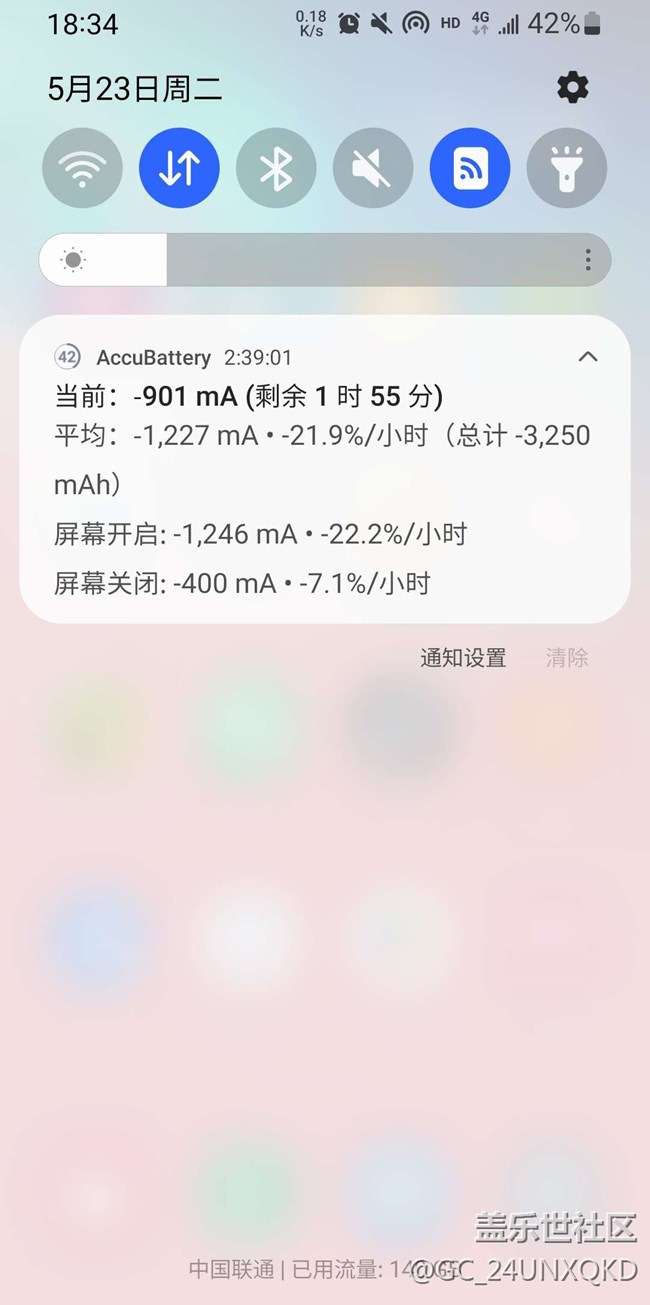Image resolution: width=650 pixels, height=1305 pixels.
Task: Tap 清除 to clear notifications
Action: (567, 658)
